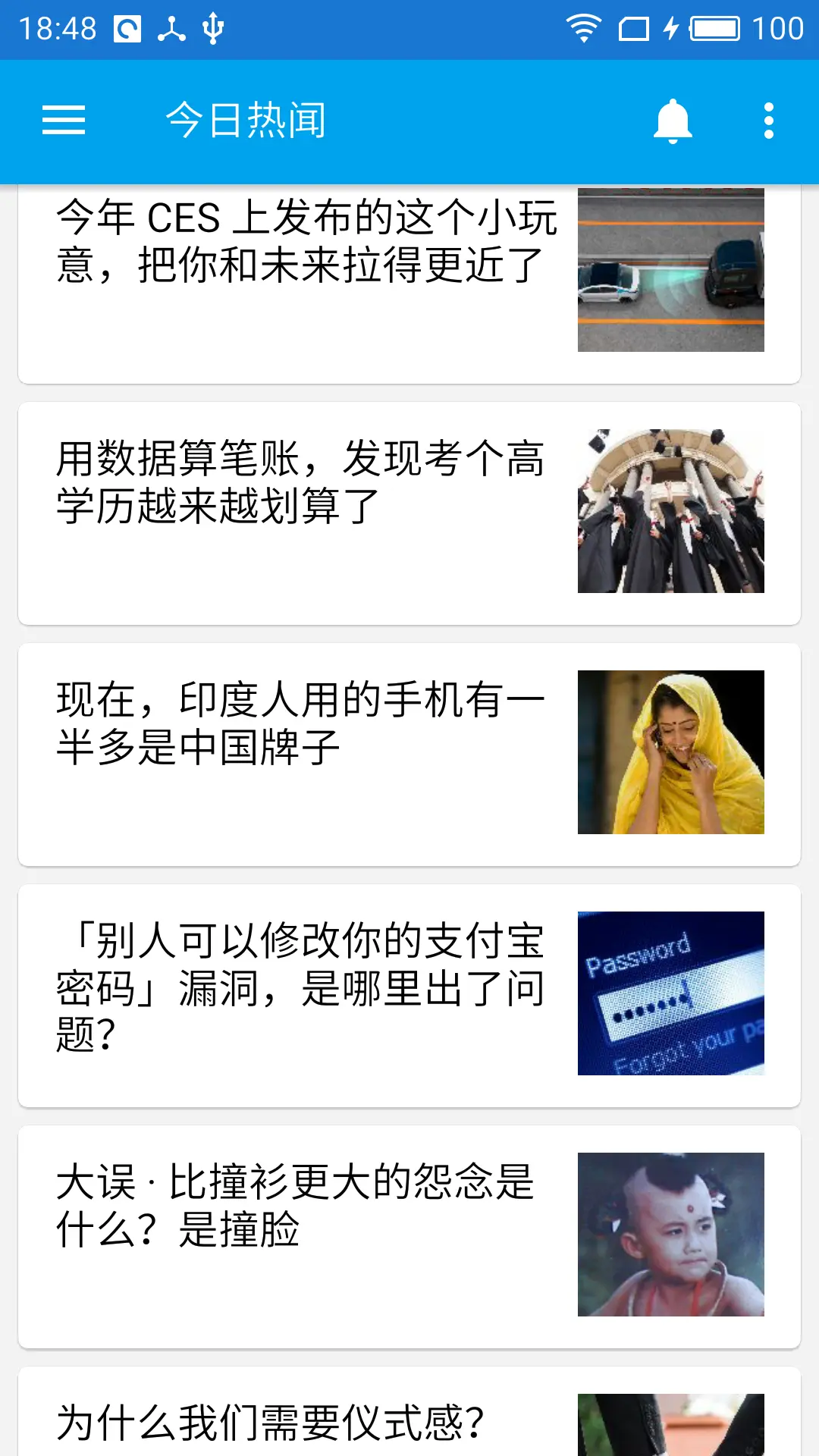Image resolution: width=819 pixels, height=1456 pixels.
Task: Open the navigation drawer menu
Action: [64, 121]
